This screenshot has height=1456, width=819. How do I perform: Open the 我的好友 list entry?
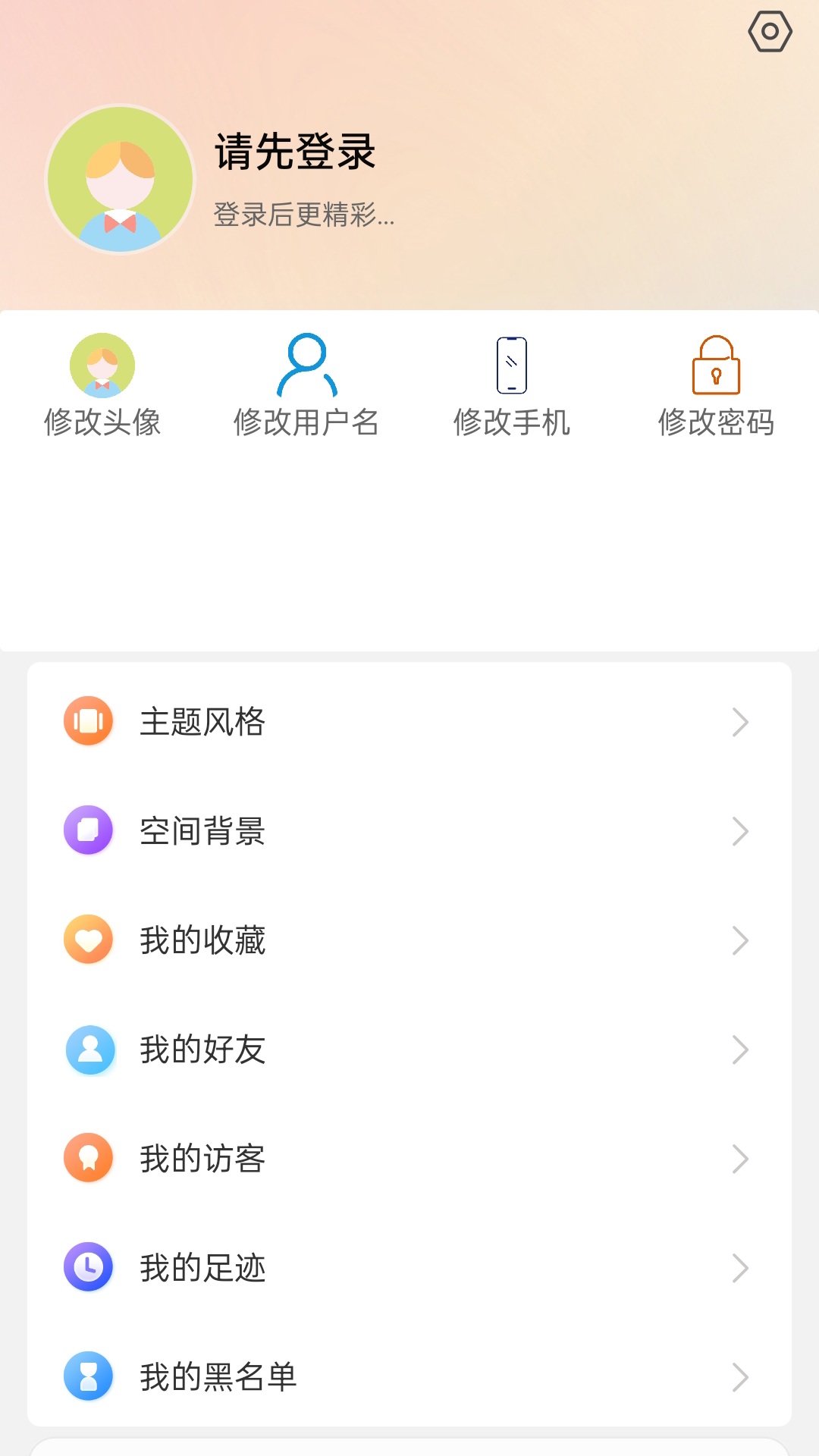[409, 1049]
